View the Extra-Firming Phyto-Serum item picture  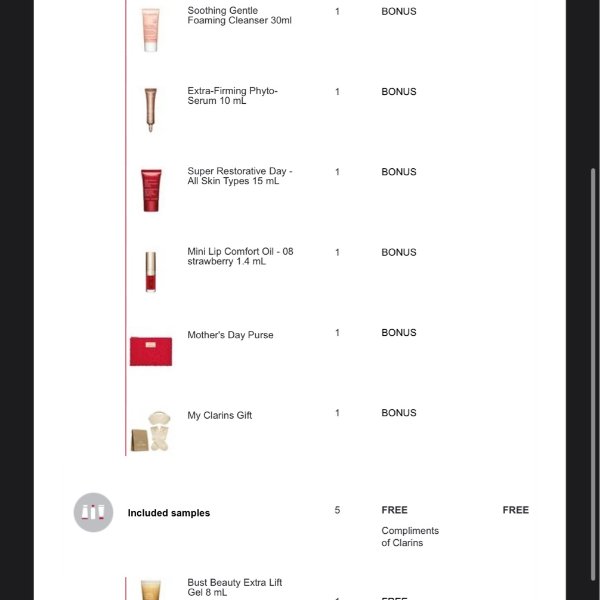tap(150, 109)
